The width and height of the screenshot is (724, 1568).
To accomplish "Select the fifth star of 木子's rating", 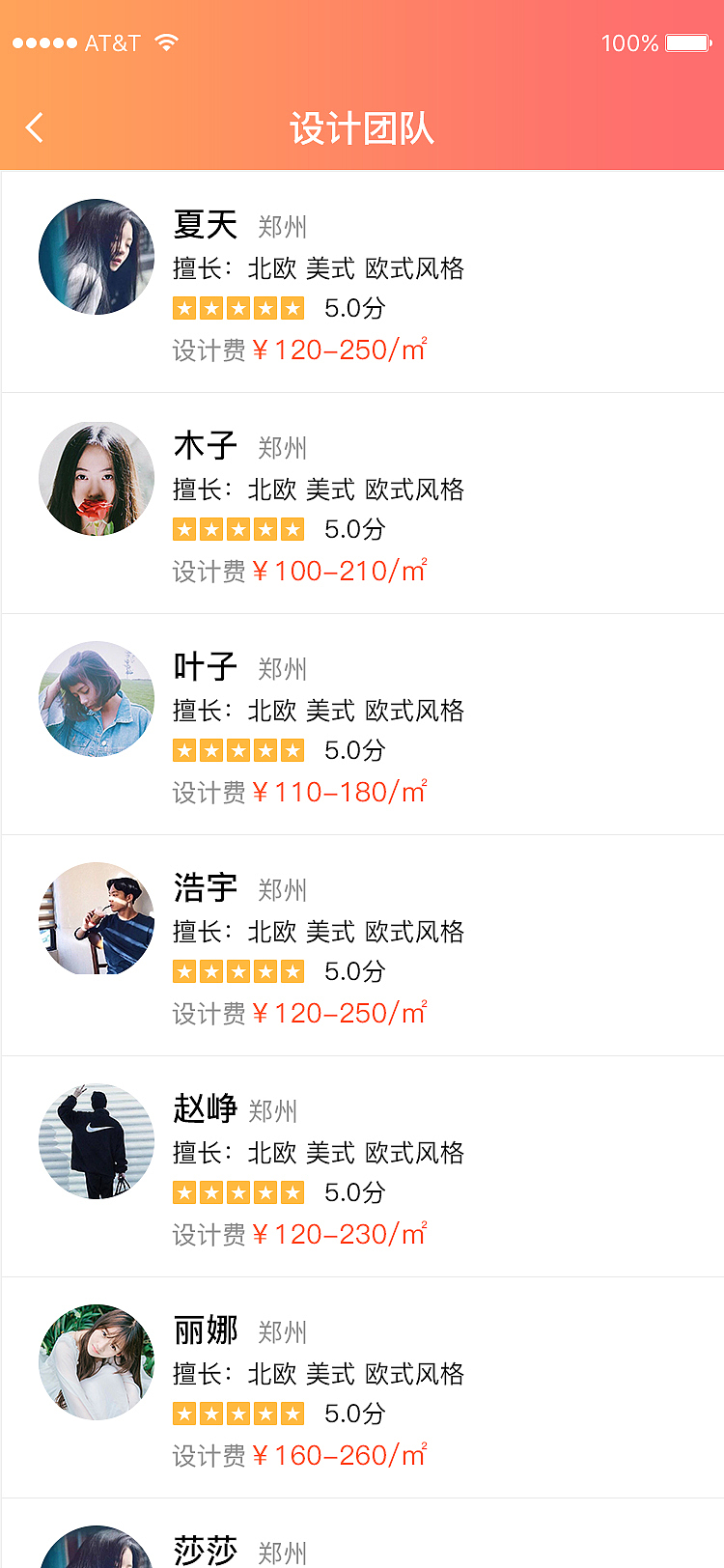I will point(292,528).
